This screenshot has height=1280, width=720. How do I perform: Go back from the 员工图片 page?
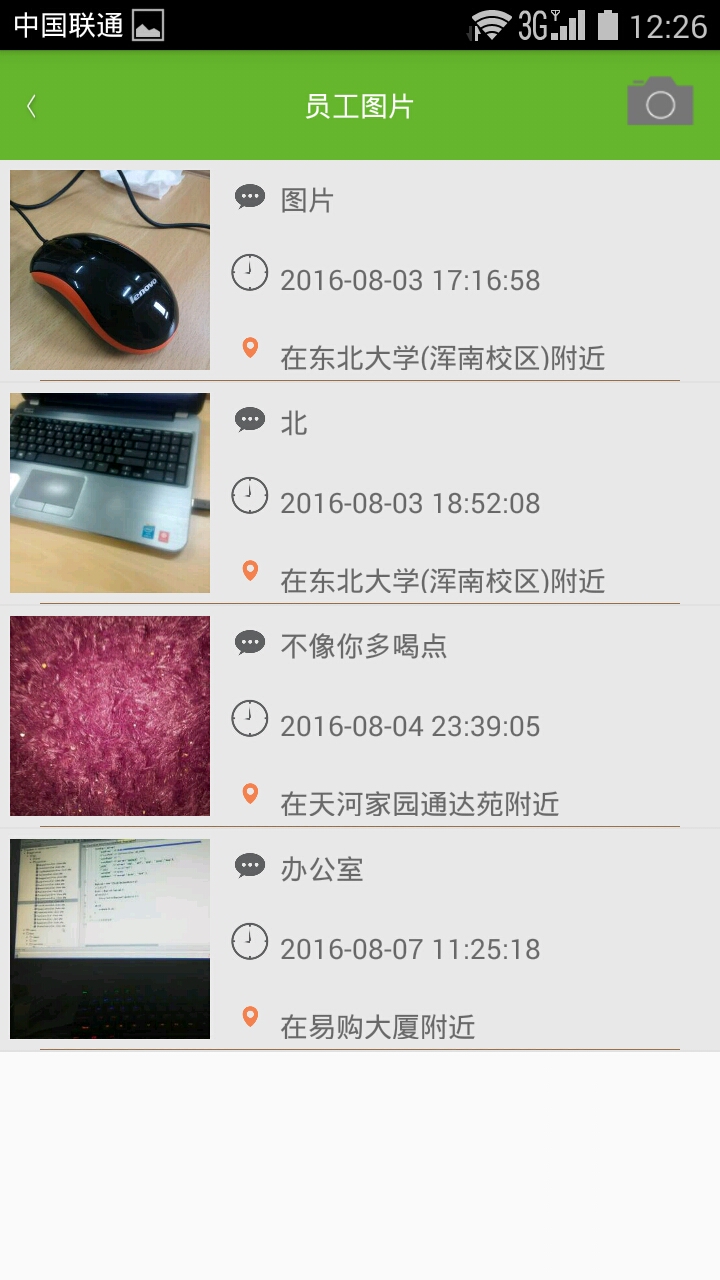coord(32,106)
